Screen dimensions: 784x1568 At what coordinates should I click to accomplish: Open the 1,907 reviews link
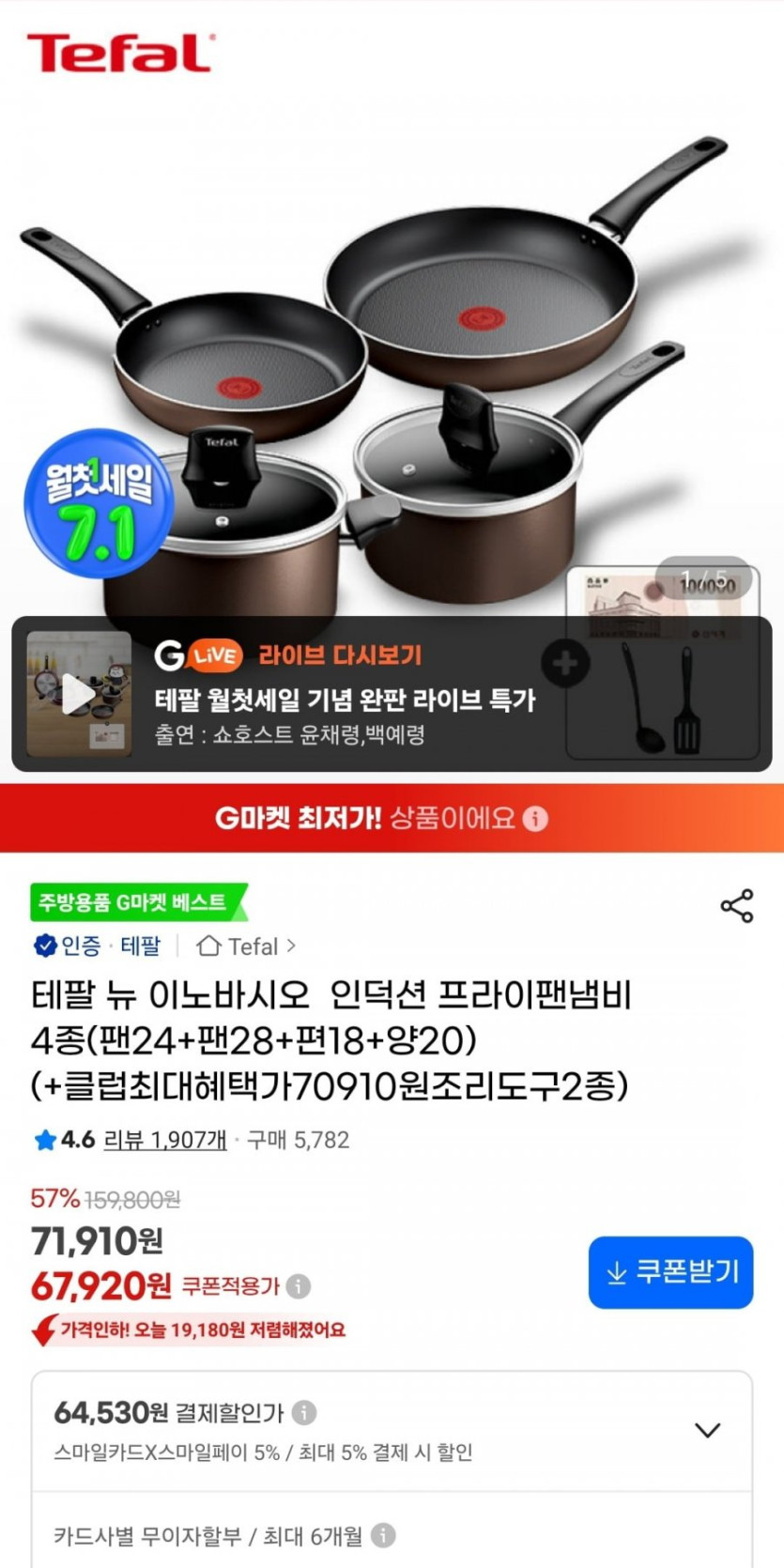[165, 1140]
